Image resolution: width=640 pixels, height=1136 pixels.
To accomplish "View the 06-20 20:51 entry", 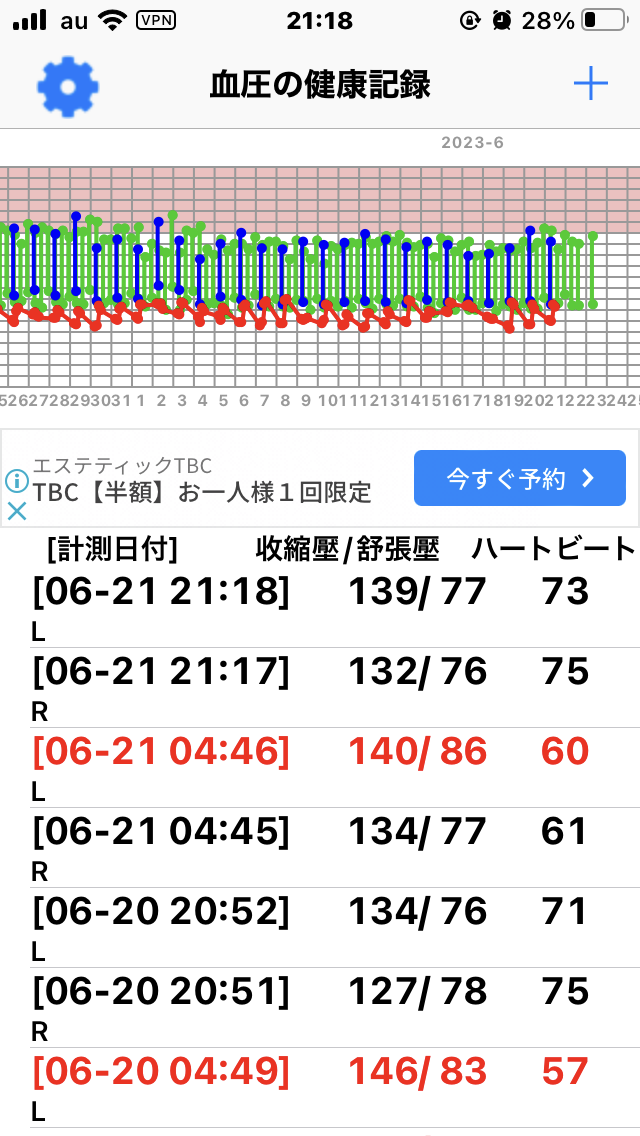I will (320, 1007).
